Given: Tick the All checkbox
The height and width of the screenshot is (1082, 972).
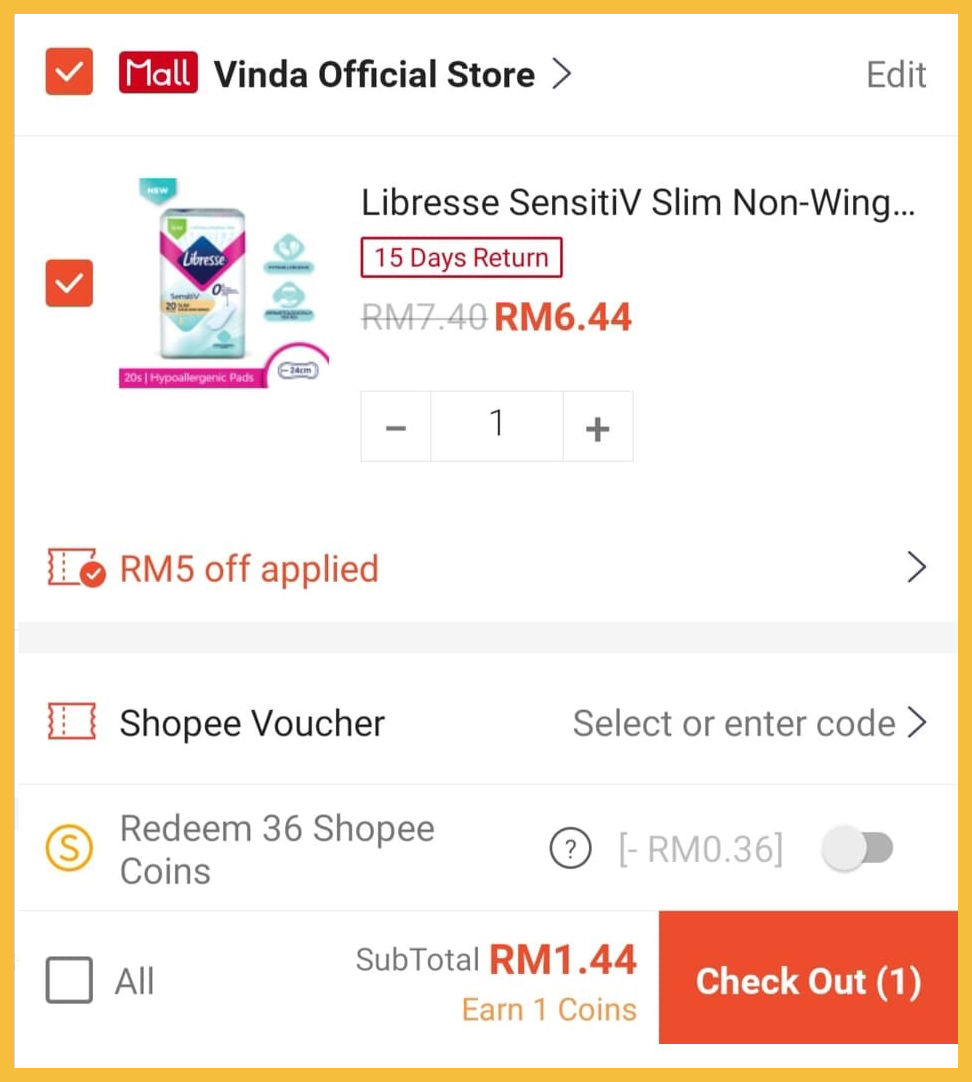Looking at the screenshot, I should 69,980.
